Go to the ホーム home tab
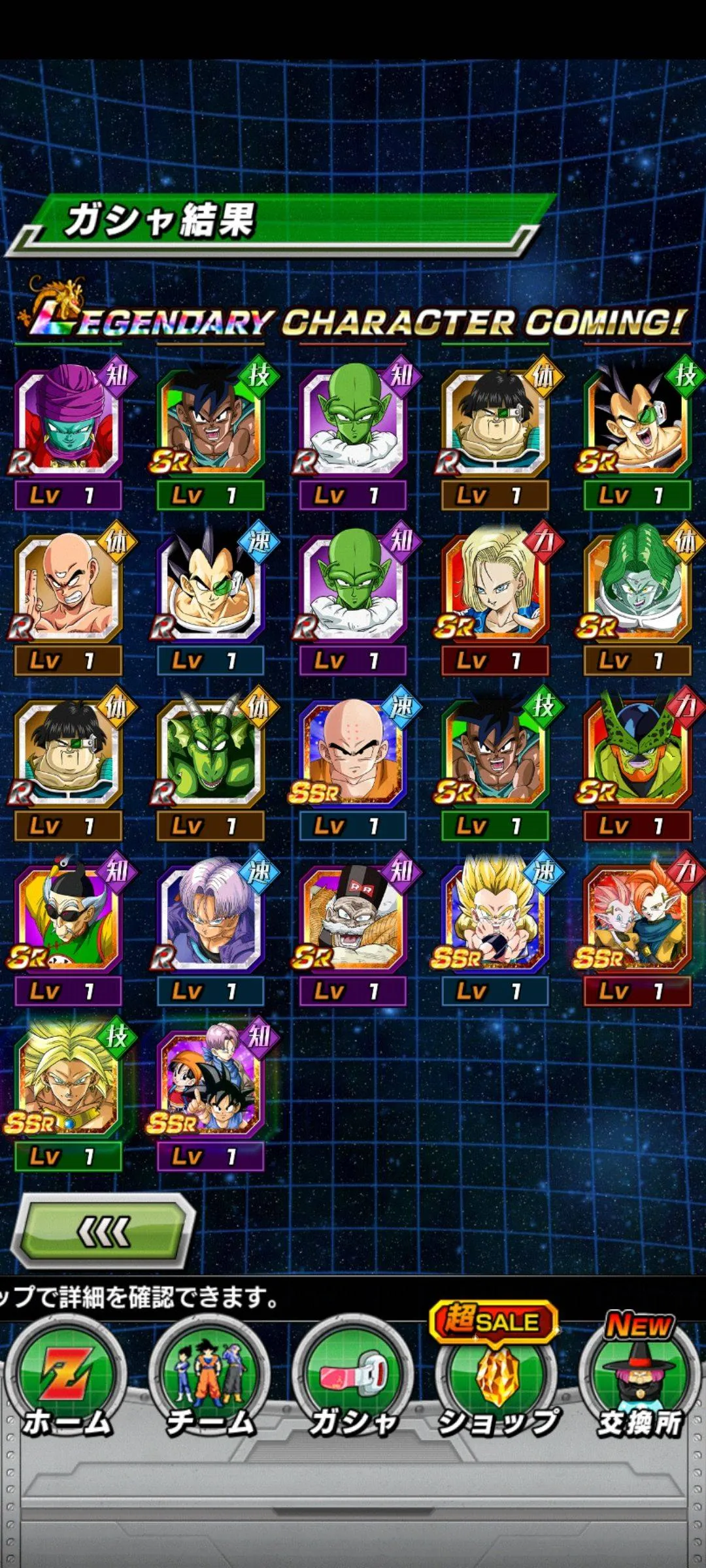This screenshot has width=706, height=1568. [x=65, y=1379]
